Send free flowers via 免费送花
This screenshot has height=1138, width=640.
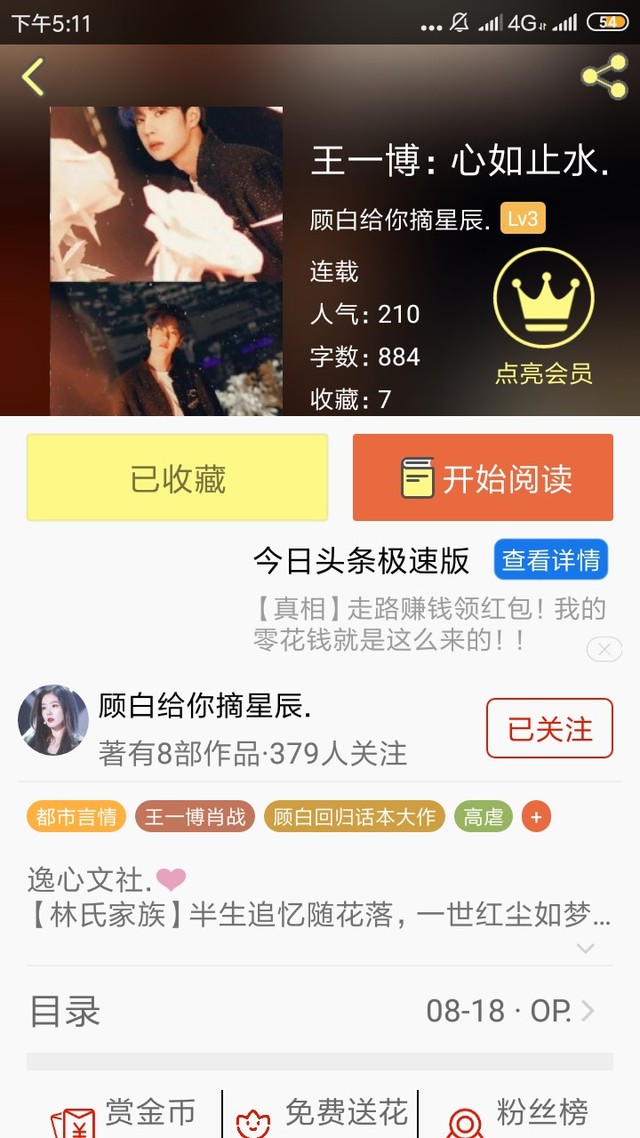[x=322, y=1115]
